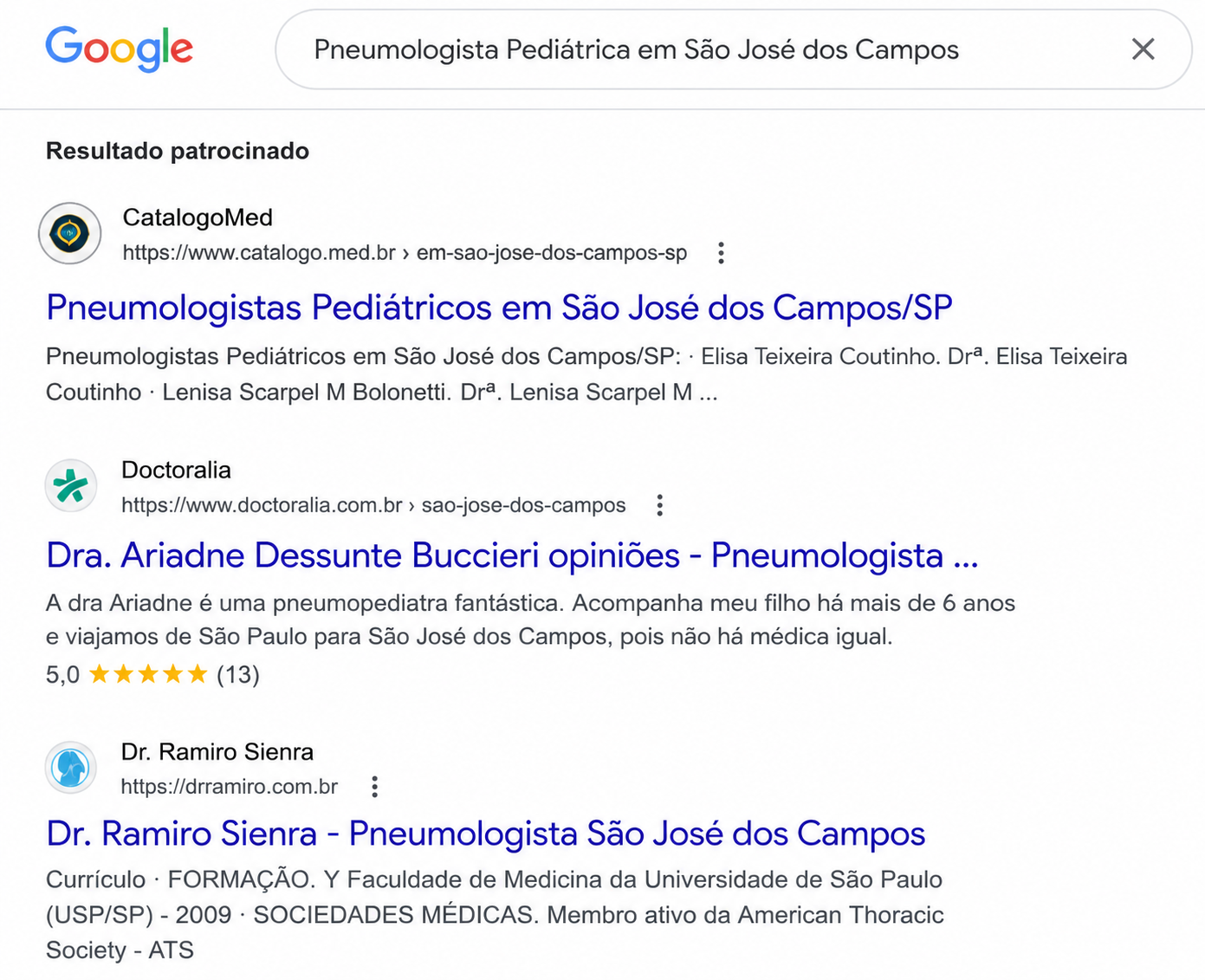Open the three-dot menu next to CatalogoMed URL
This screenshot has height=980, width=1205.
point(721,253)
